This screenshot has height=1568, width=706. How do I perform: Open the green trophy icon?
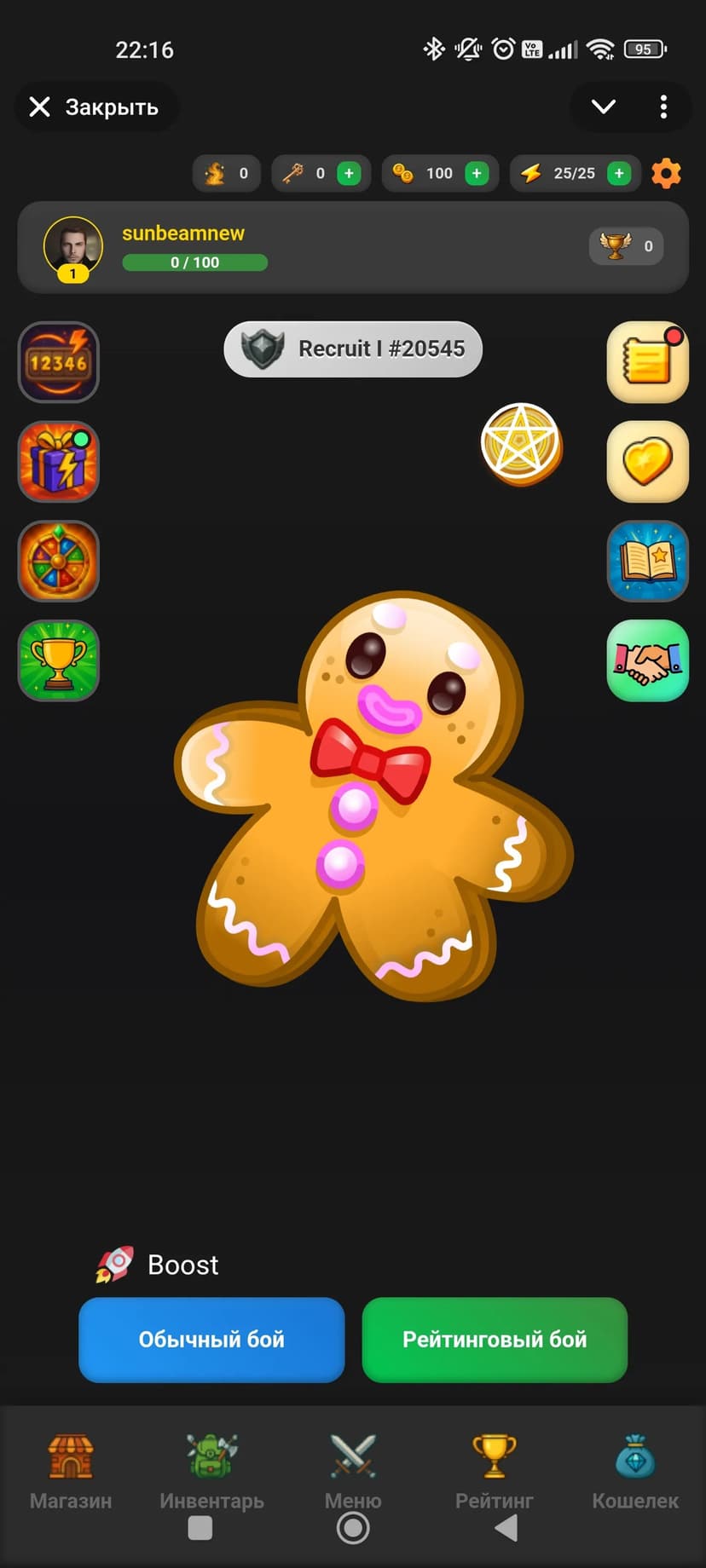pyautogui.click(x=58, y=660)
